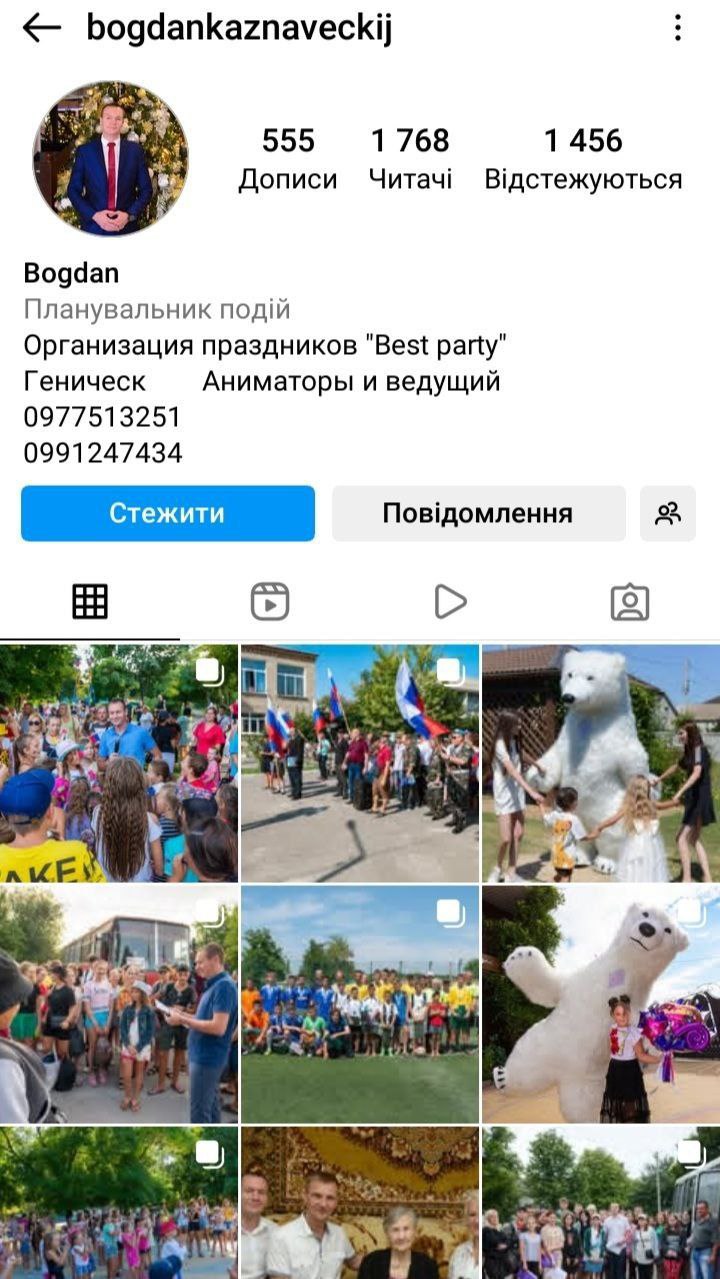The image size is (720, 1279).
Task: Open the post with the crowd and yellow shirt
Action: [x=119, y=763]
